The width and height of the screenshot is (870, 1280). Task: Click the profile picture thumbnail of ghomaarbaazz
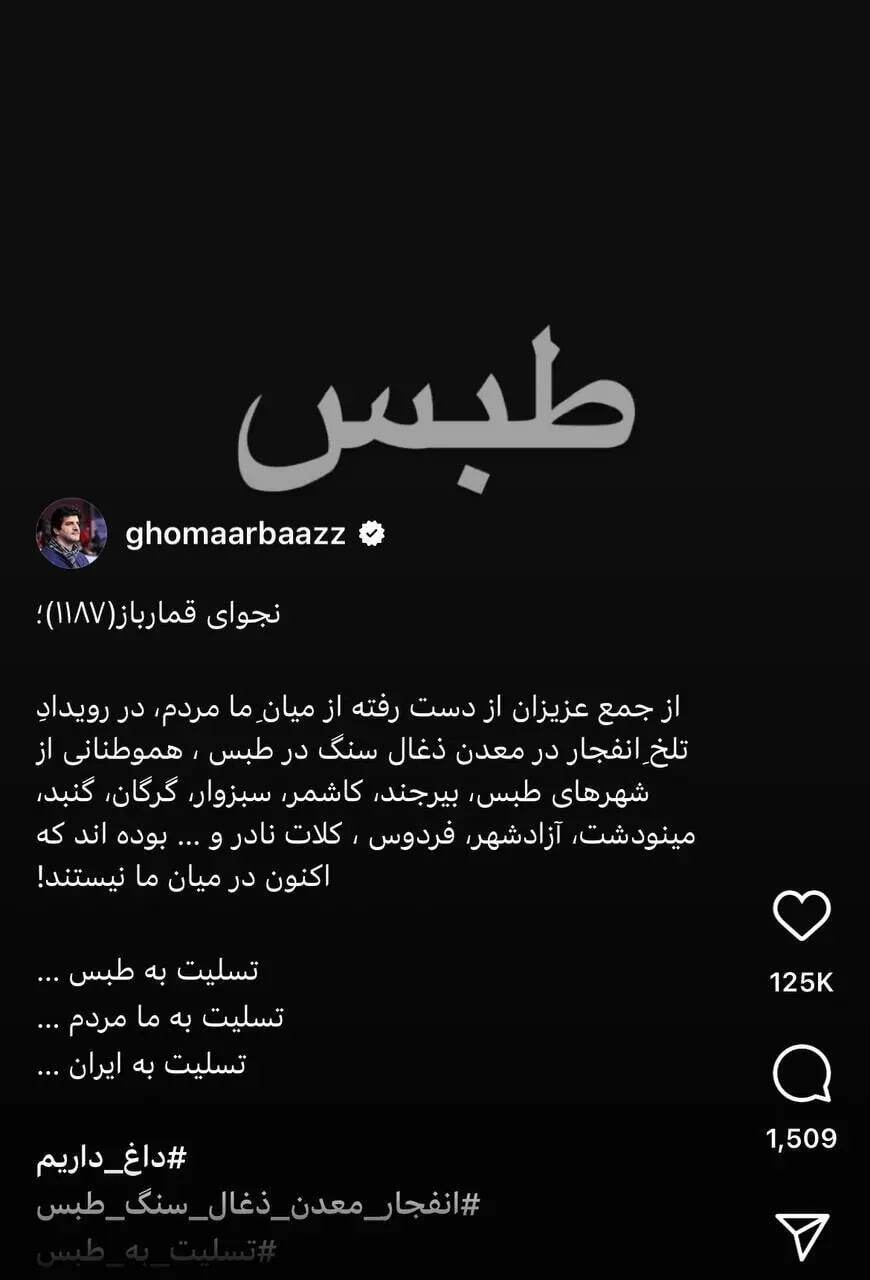pyautogui.click(x=70, y=534)
